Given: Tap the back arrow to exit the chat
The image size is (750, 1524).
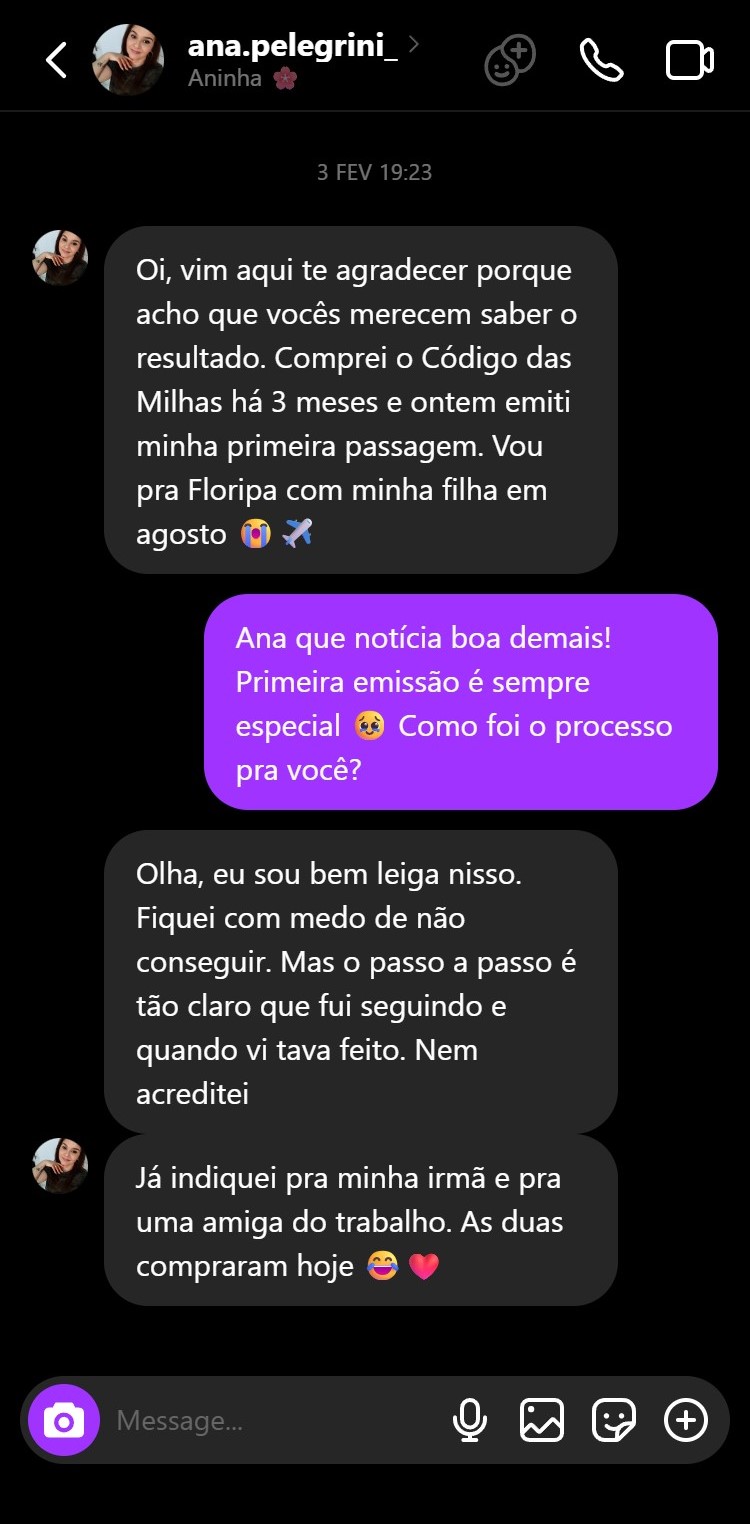Looking at the screenshot, I should coord(55,60).
